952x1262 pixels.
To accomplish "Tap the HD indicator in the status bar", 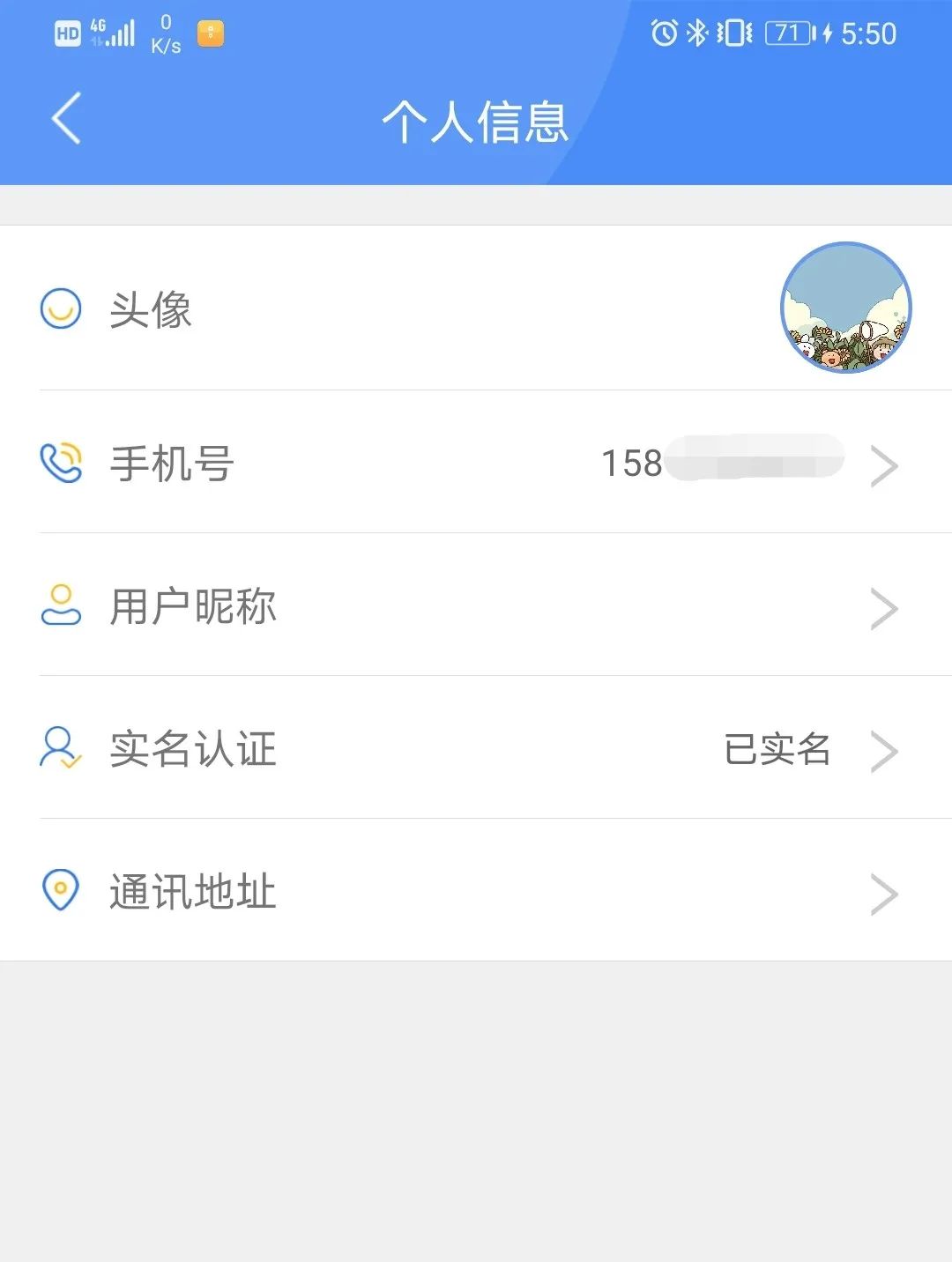I will (x=66, y=33).
